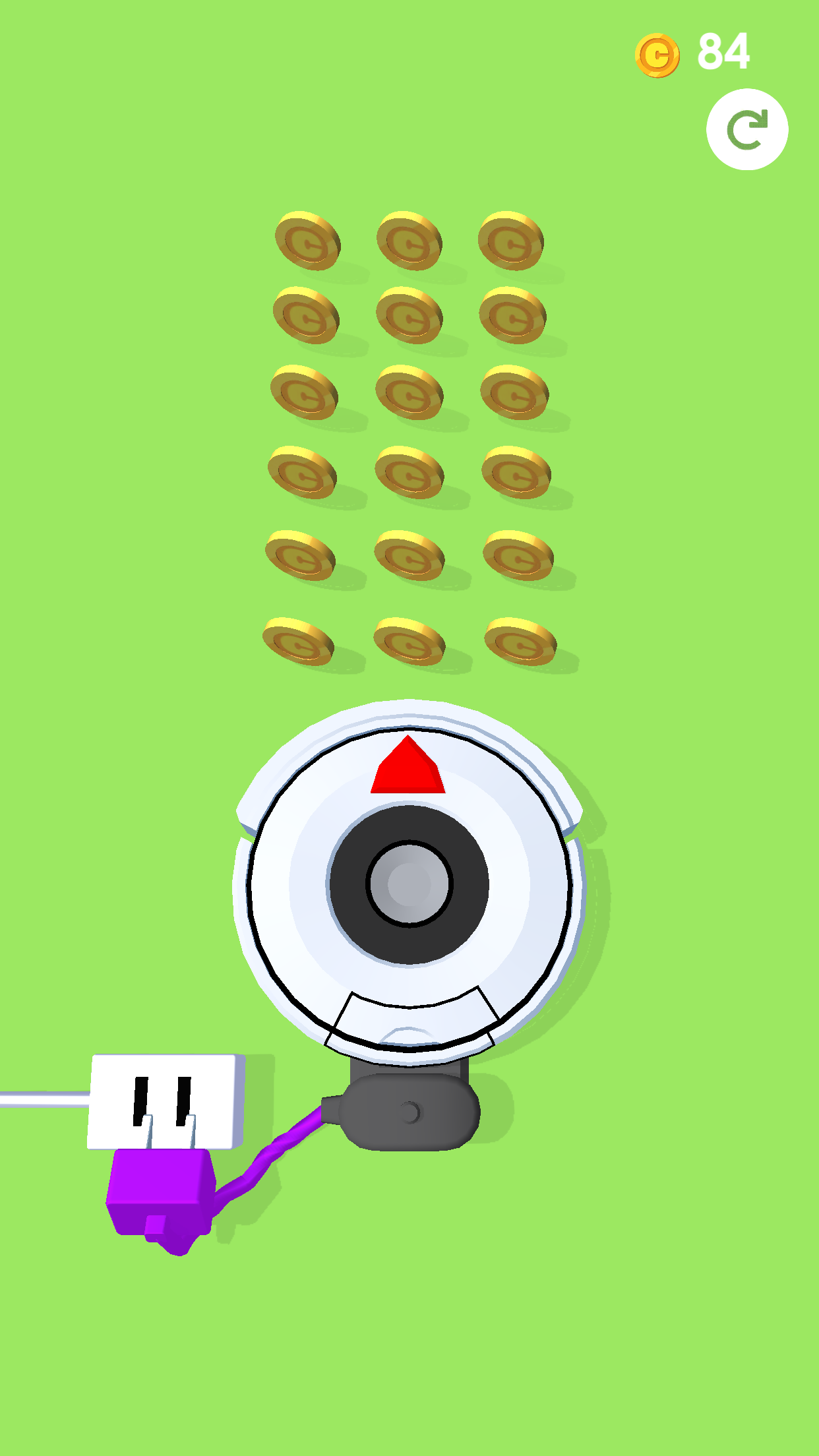The height and width of the screenshot is (1456, 819).
Task: Tap the red arrow on the vacuum robot
Action: tap(408, 765)
